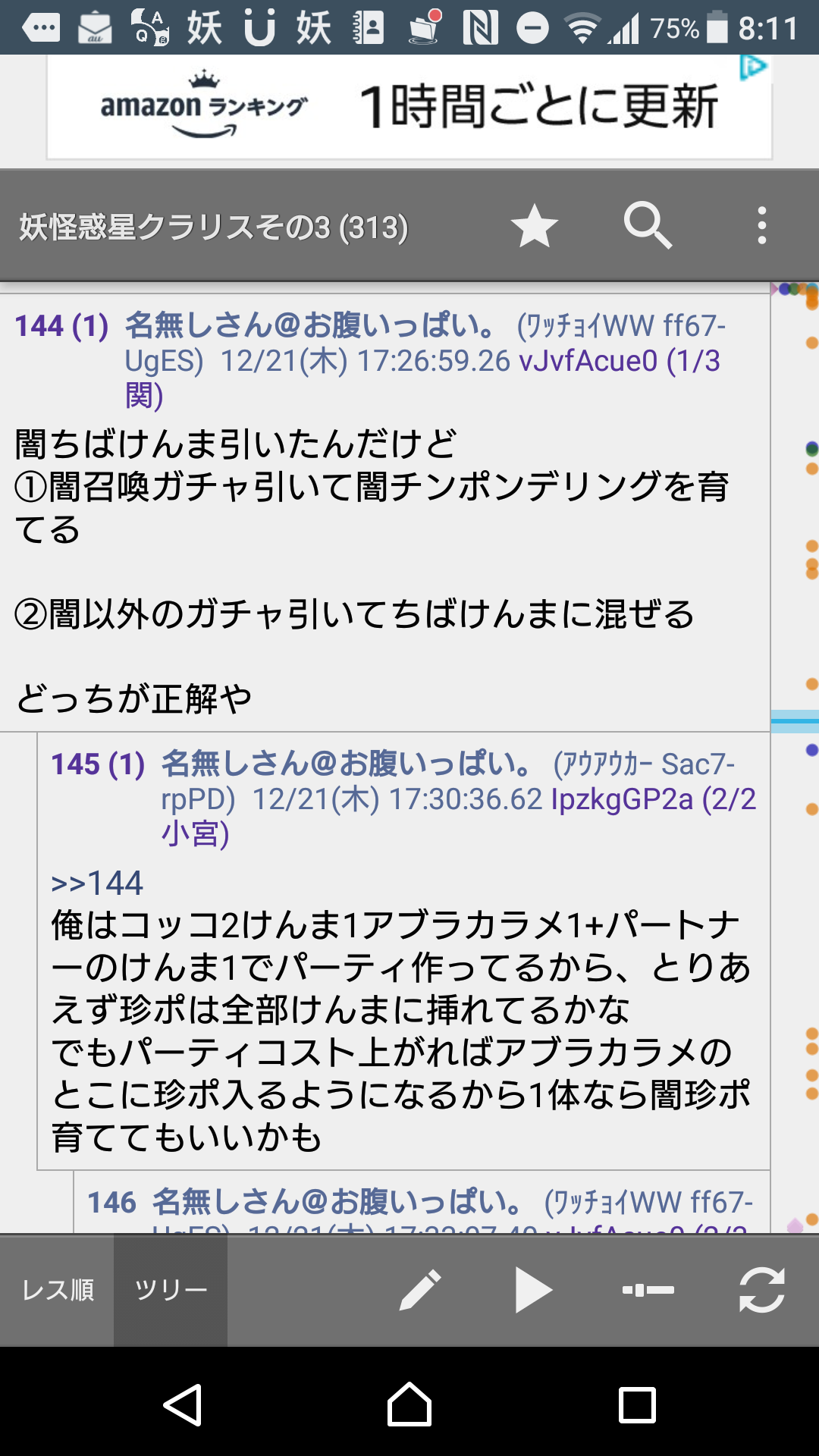Open the three-dot overflow menu
819x1456 pixels.
point(761,226)
